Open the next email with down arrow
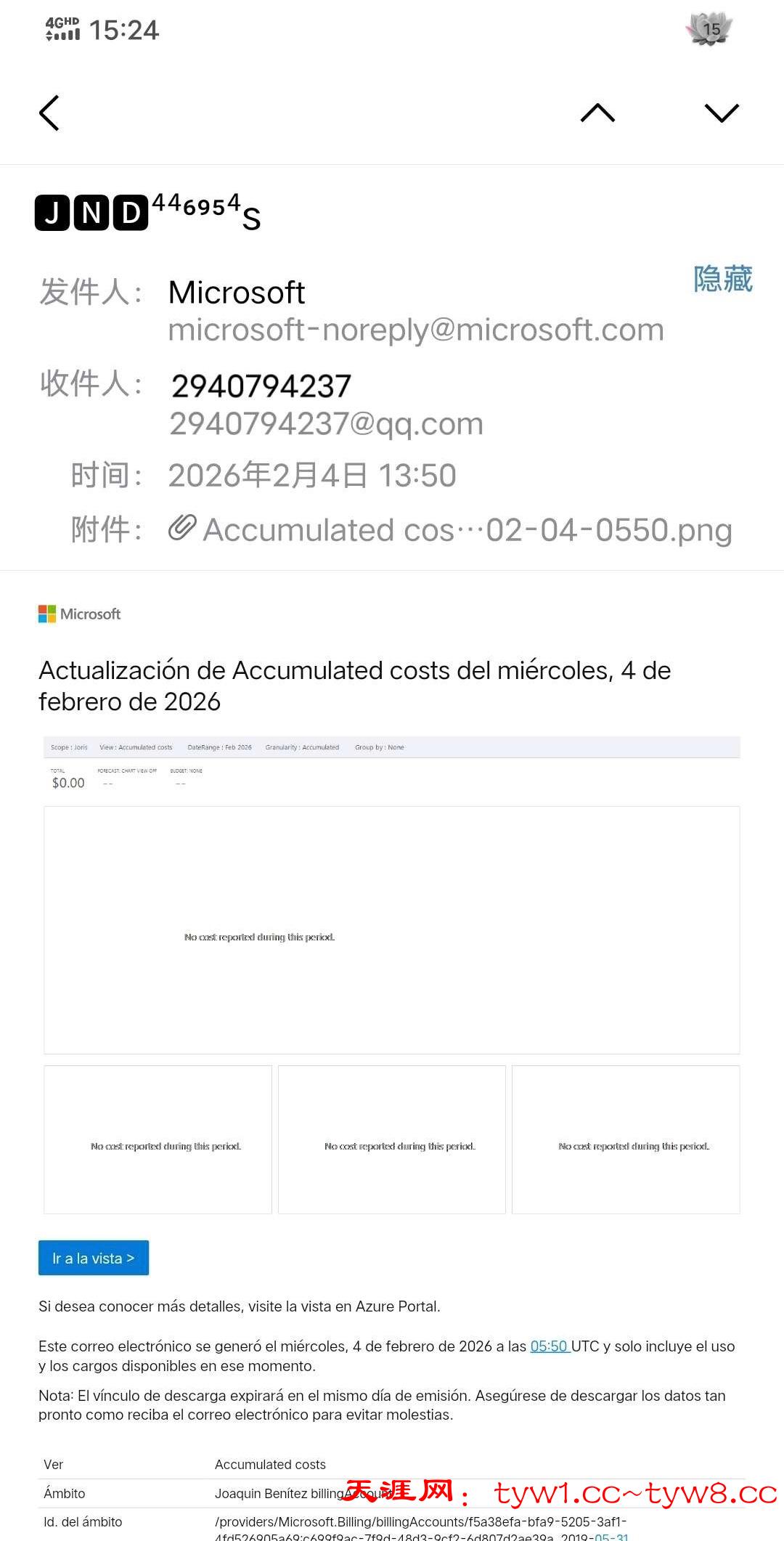The image size is (784, 1541). 721,113
